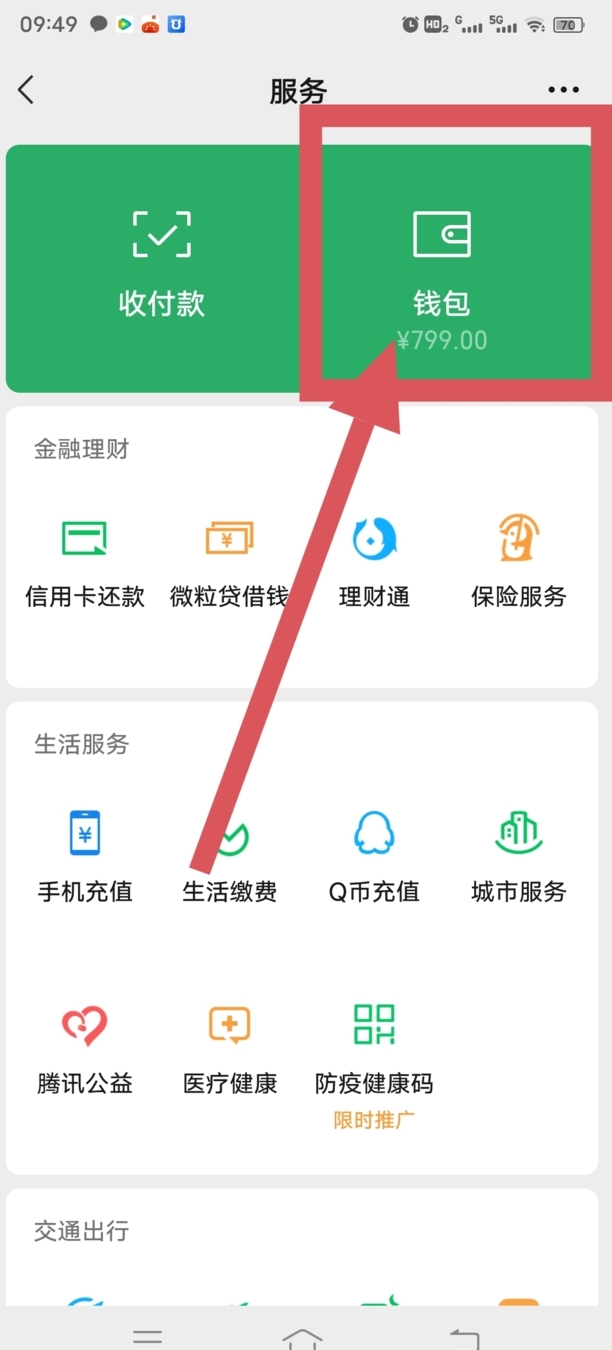The height and width of the screenshot is (1350, 612).
Task: Select 信用卡还款
Action: pyautogui.click(x=85, y=562)
